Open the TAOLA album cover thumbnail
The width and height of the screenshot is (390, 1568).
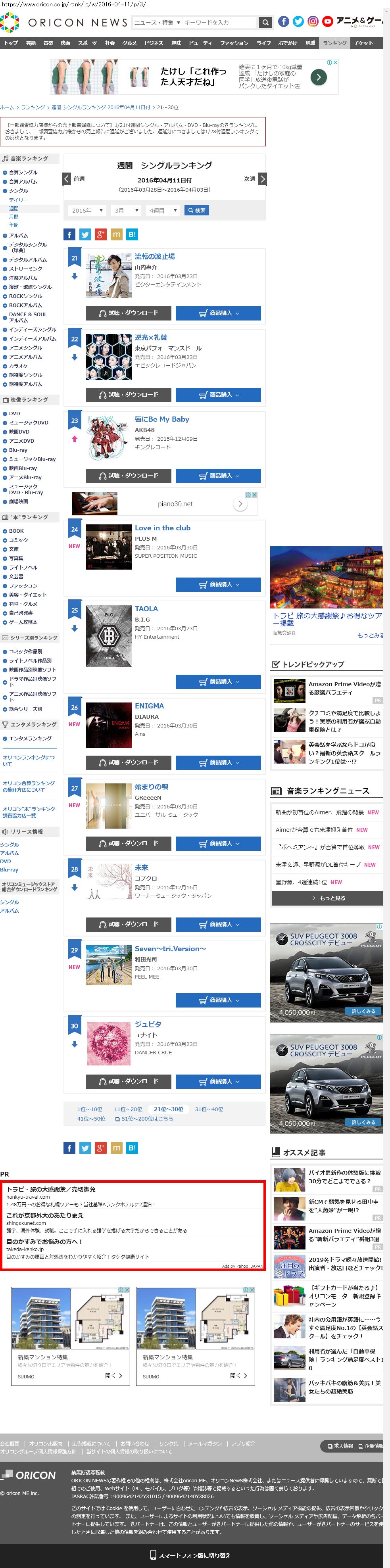tap(109, 636)
